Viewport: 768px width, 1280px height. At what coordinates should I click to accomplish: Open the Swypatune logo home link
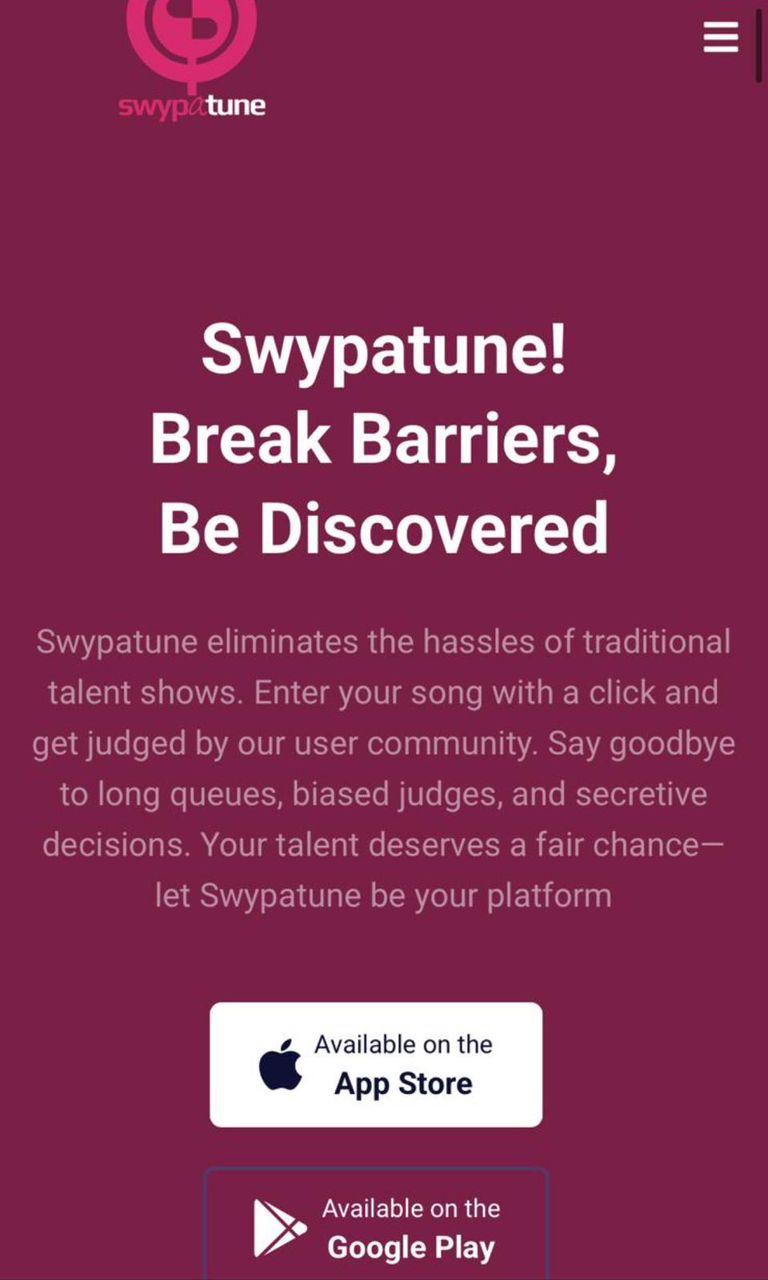[192, 62]
